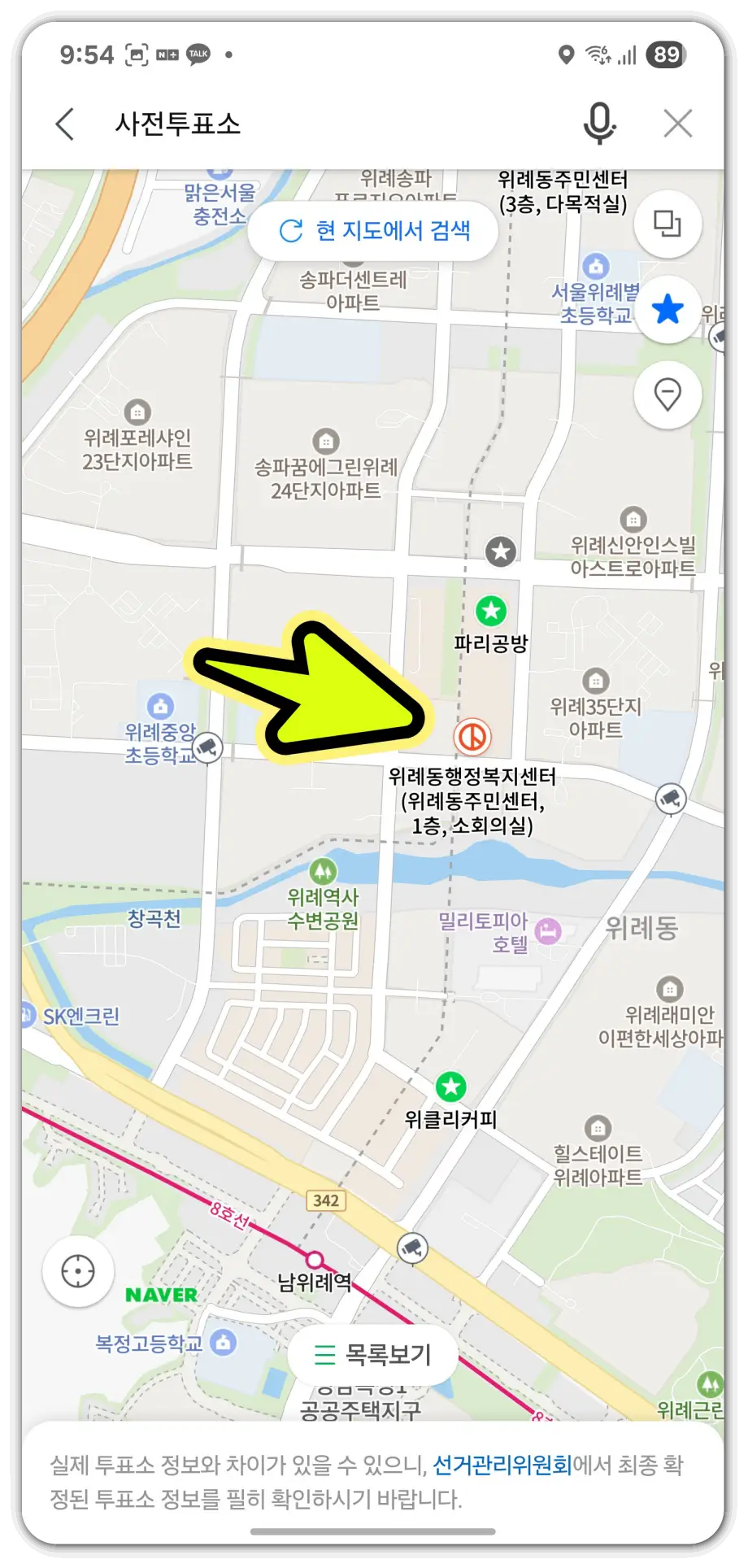Toggle the blue favorites star button
The image size is (748, 1568).
point(667,310)
